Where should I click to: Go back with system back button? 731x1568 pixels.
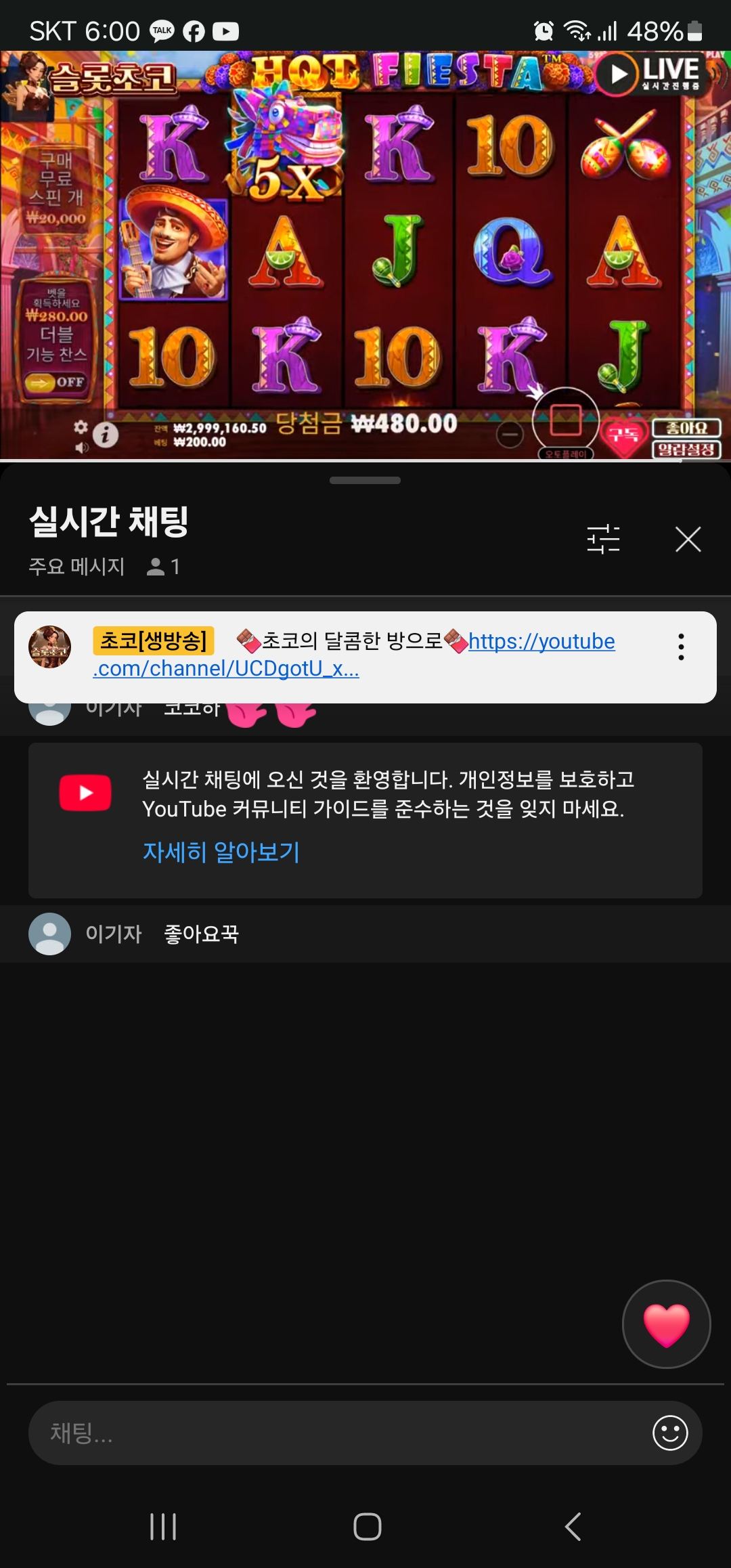[573, 1527]
